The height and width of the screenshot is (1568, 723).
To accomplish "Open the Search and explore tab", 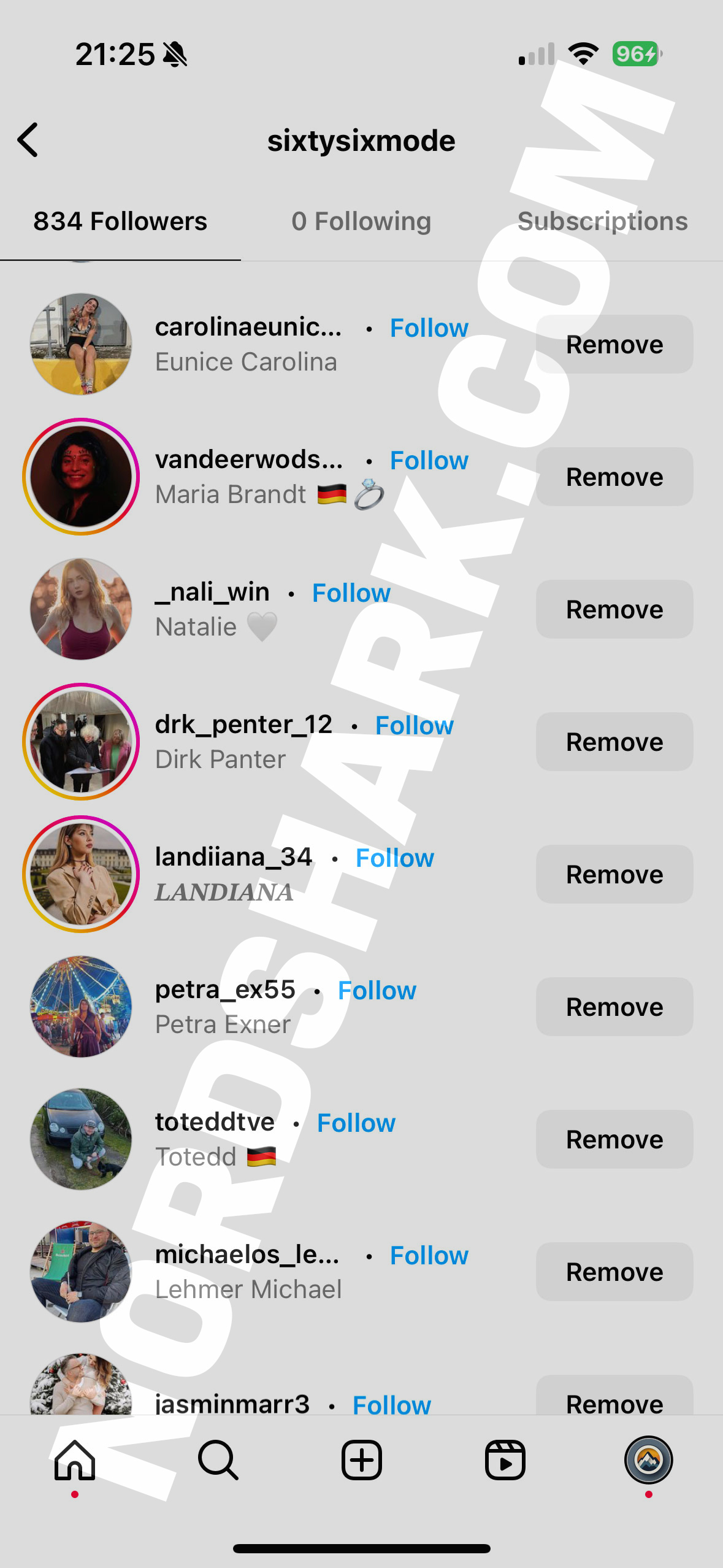I will (x=218, y=1461).
